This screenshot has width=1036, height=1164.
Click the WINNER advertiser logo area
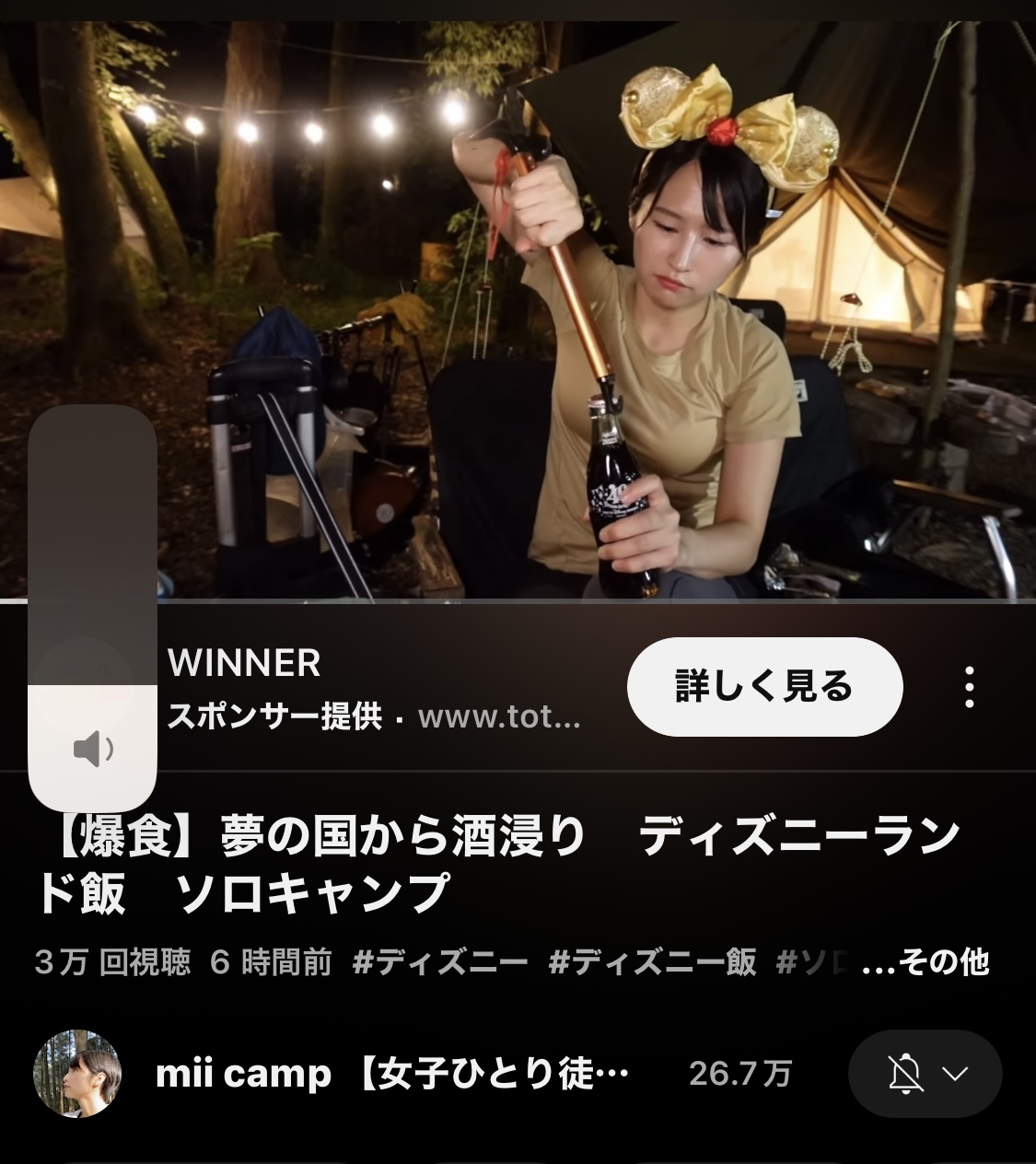tap(244, 661)
